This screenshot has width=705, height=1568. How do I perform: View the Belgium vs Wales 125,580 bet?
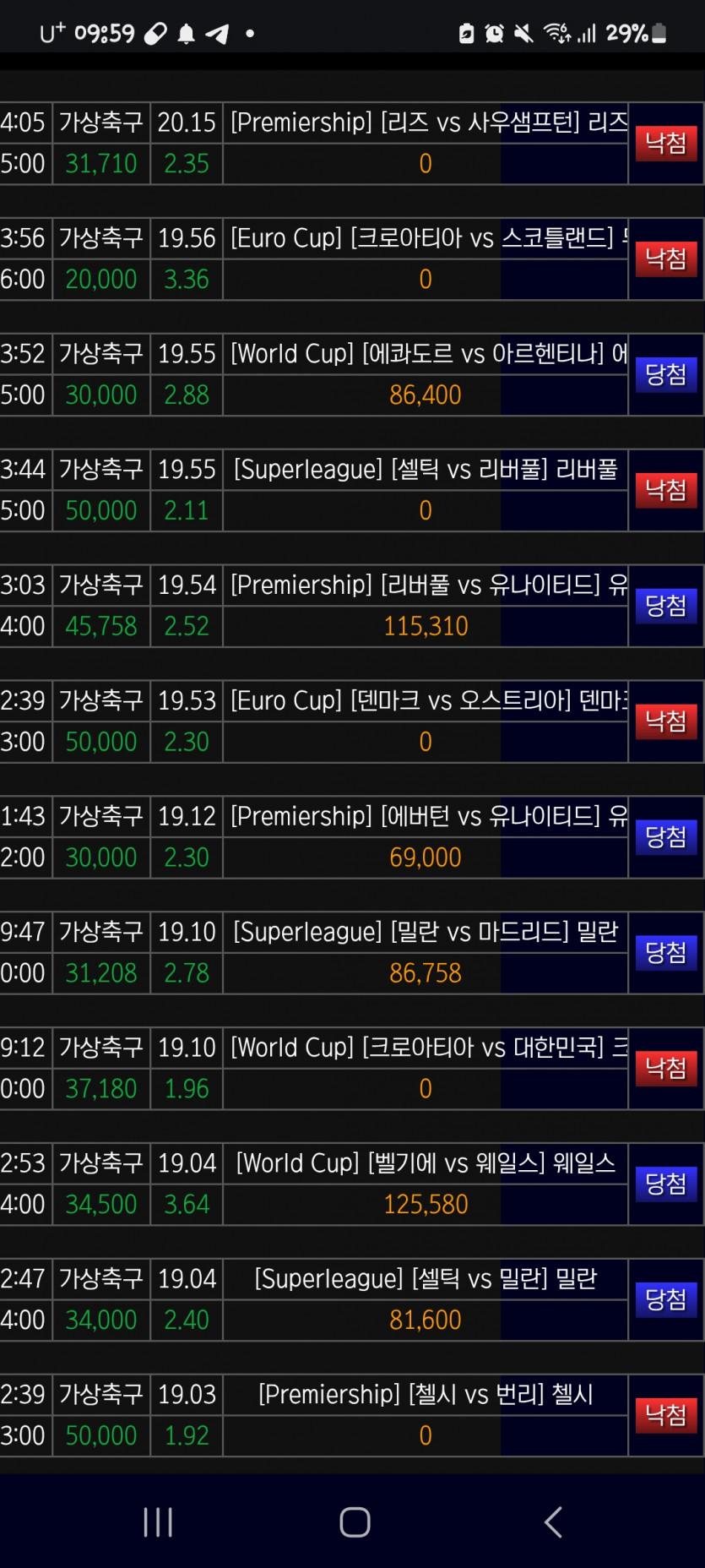point(426,1165)
